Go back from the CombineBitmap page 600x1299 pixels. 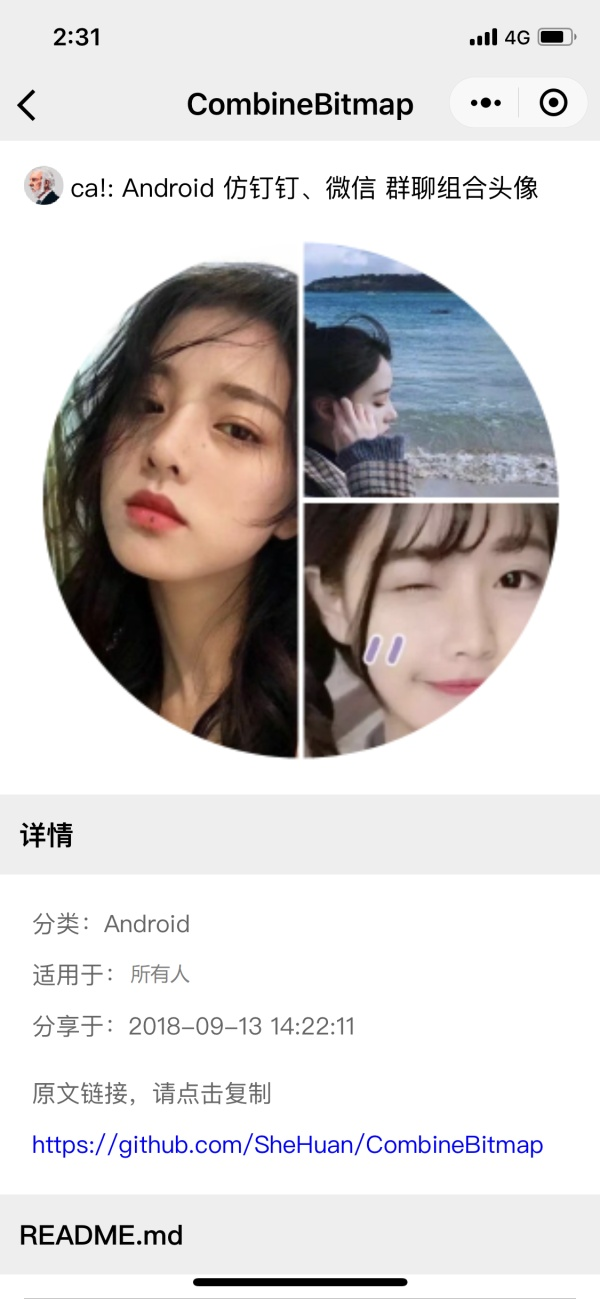(28, 104)
